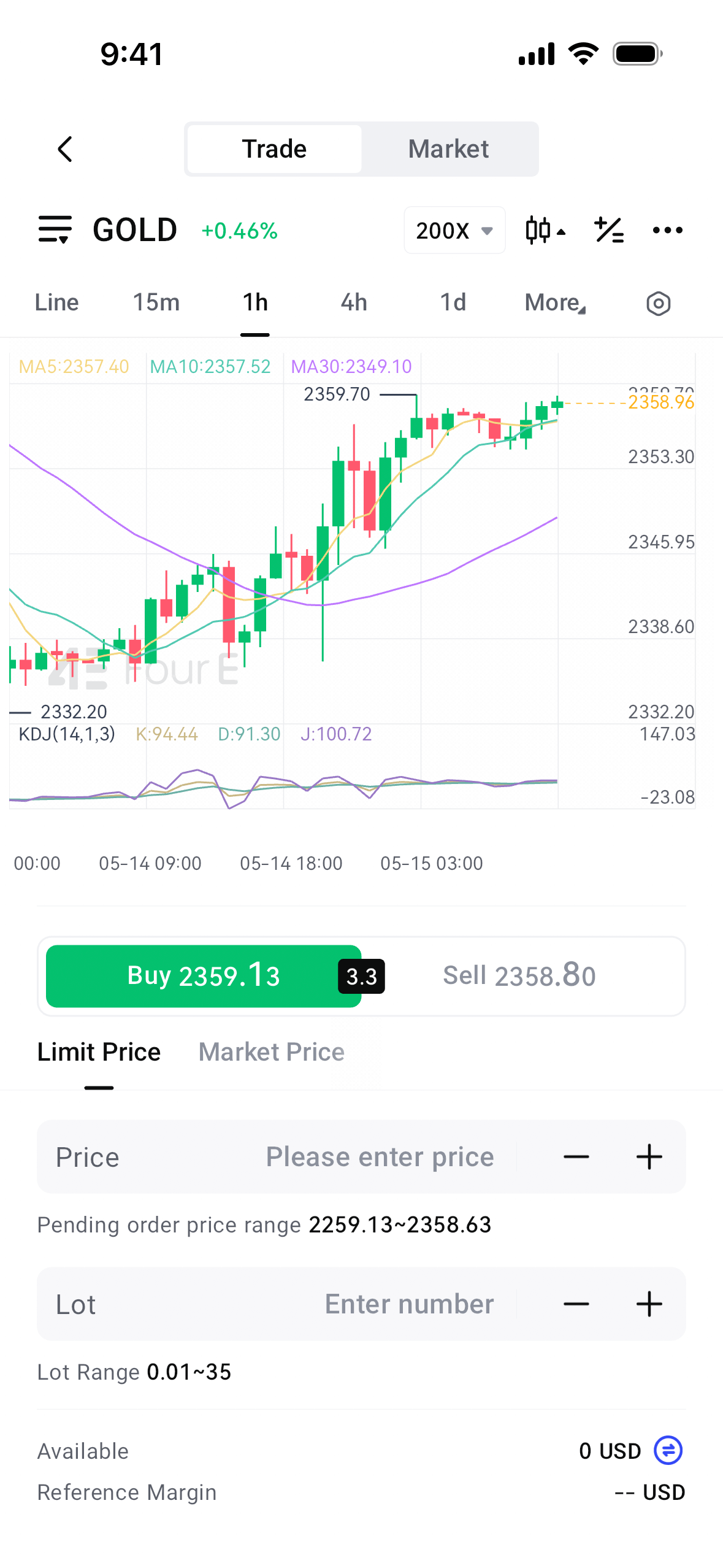Switch to the Market tab
723x1568 pixels.
pos(448,148)
